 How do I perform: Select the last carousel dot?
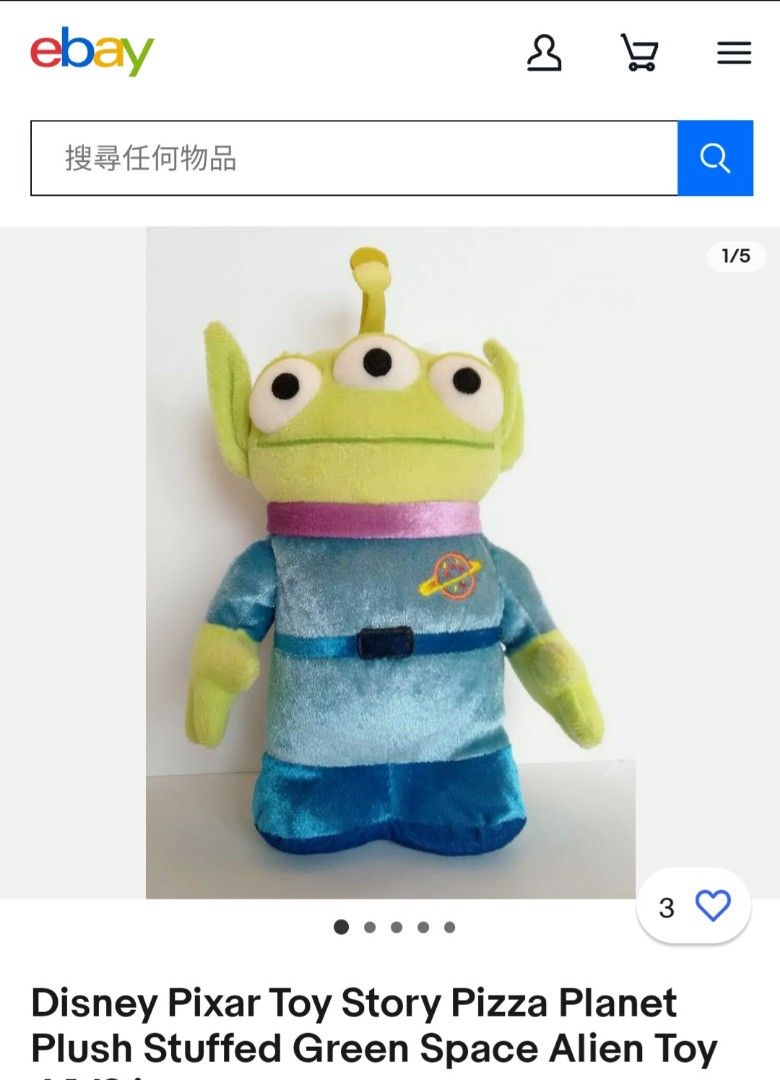[452, 927]
